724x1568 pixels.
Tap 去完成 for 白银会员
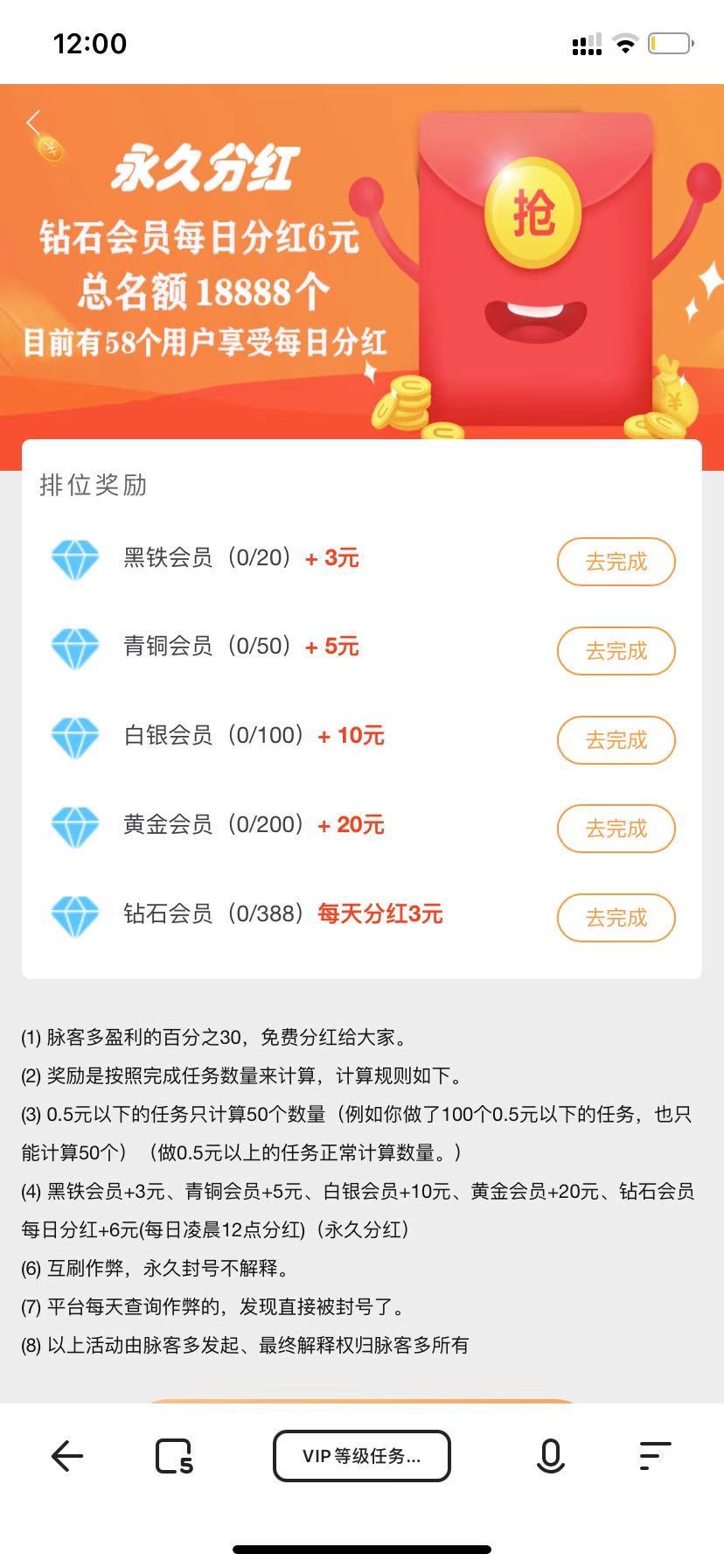pos(616,740)
